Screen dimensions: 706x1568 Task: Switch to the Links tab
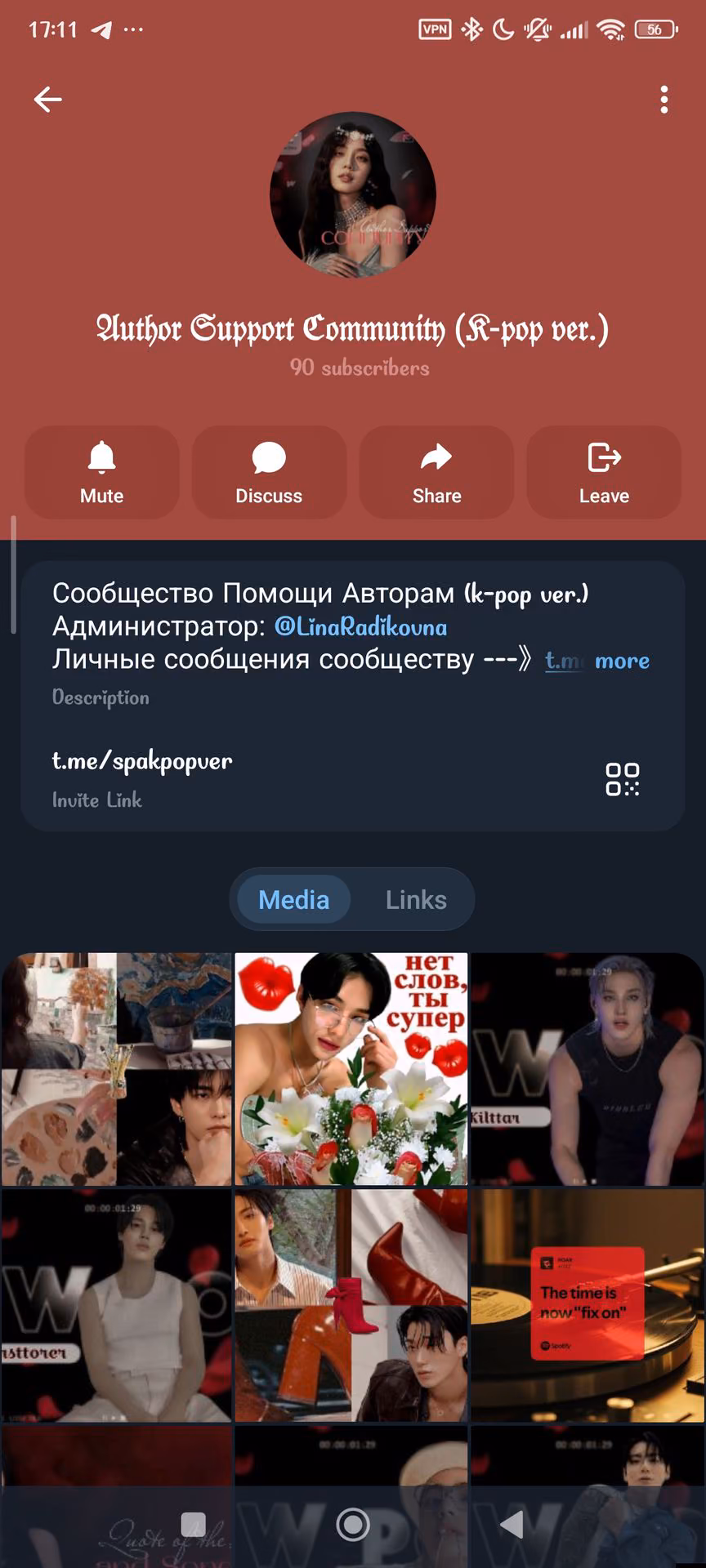click(x=416, y=899)
